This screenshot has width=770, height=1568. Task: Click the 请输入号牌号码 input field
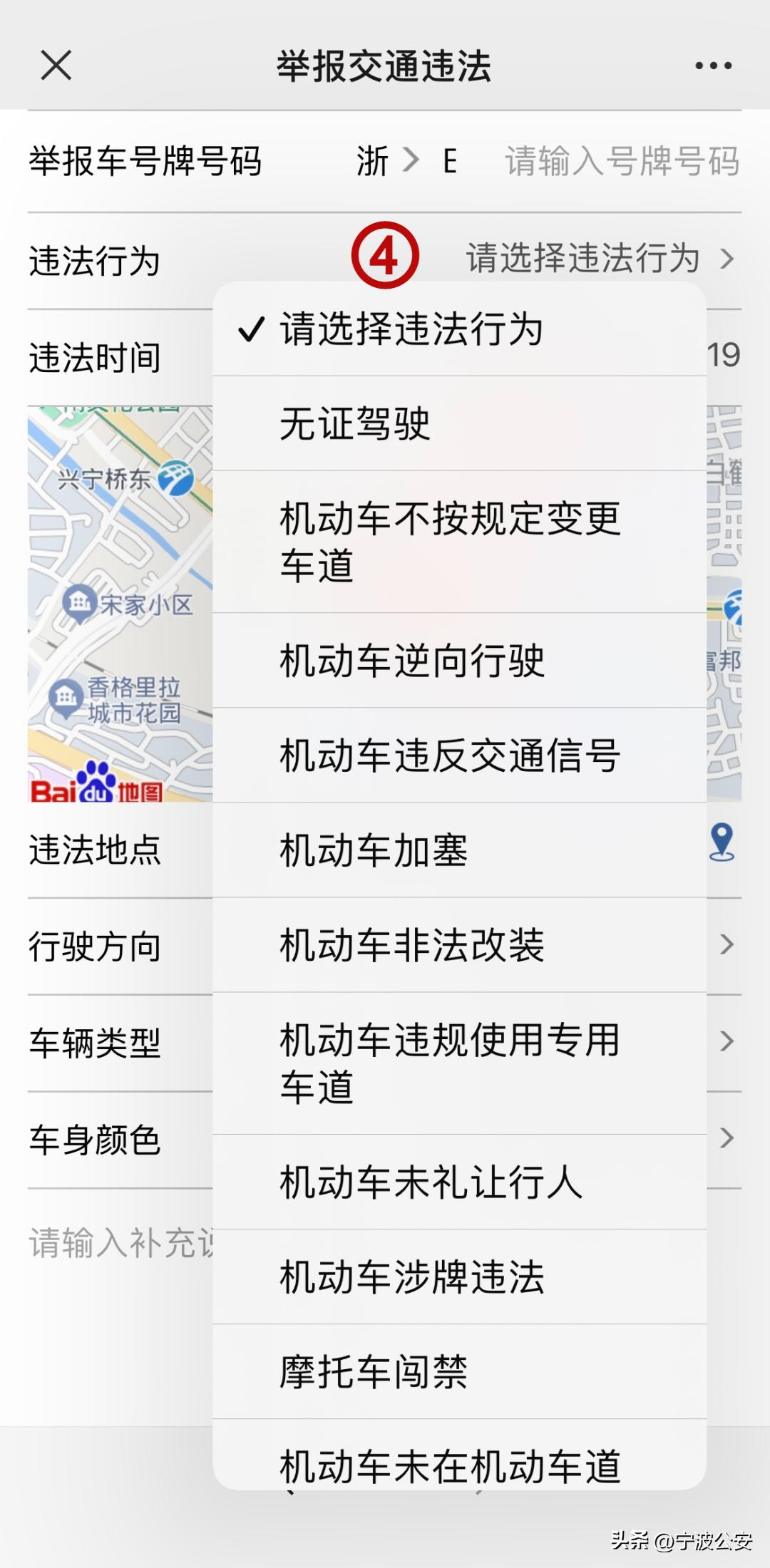(622, 163)
